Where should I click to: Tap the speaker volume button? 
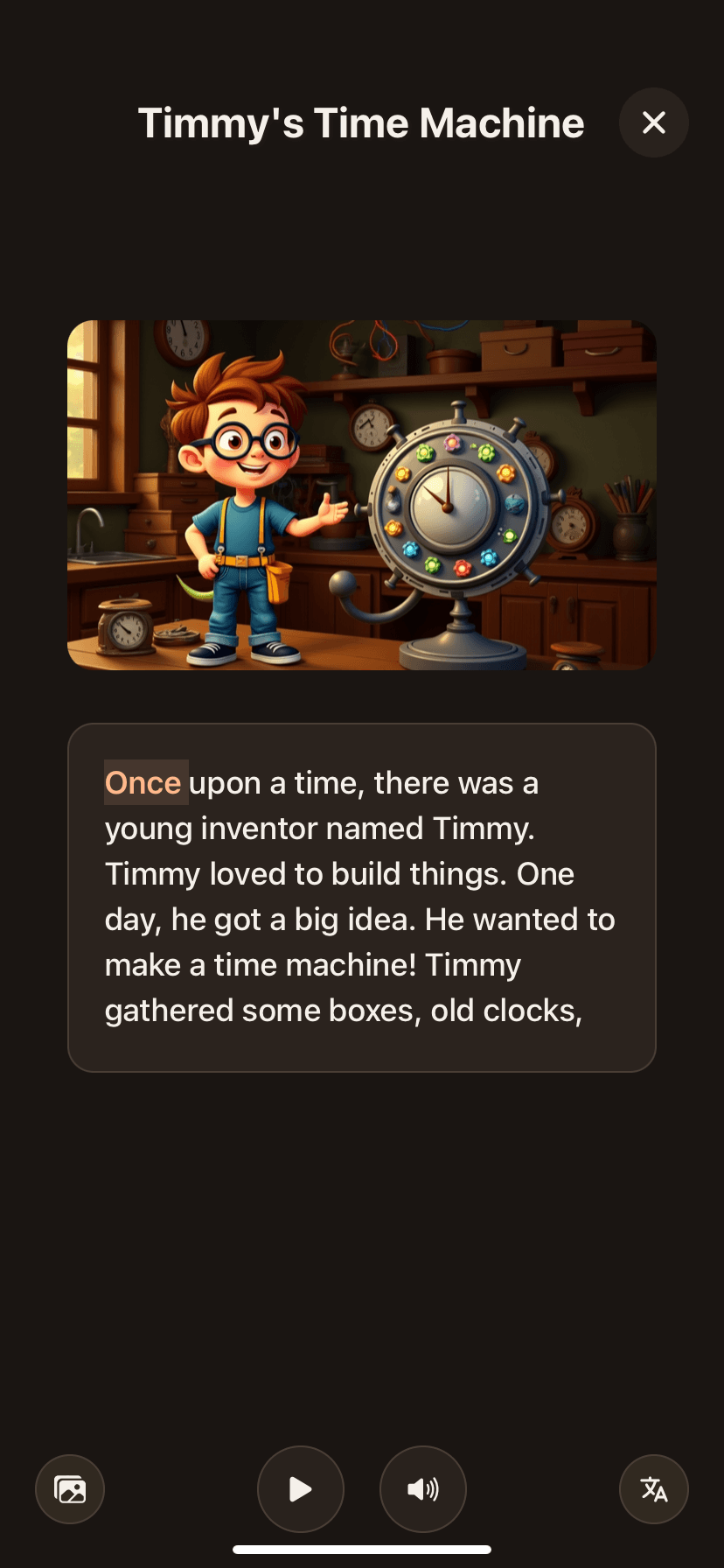point(423,1488)
